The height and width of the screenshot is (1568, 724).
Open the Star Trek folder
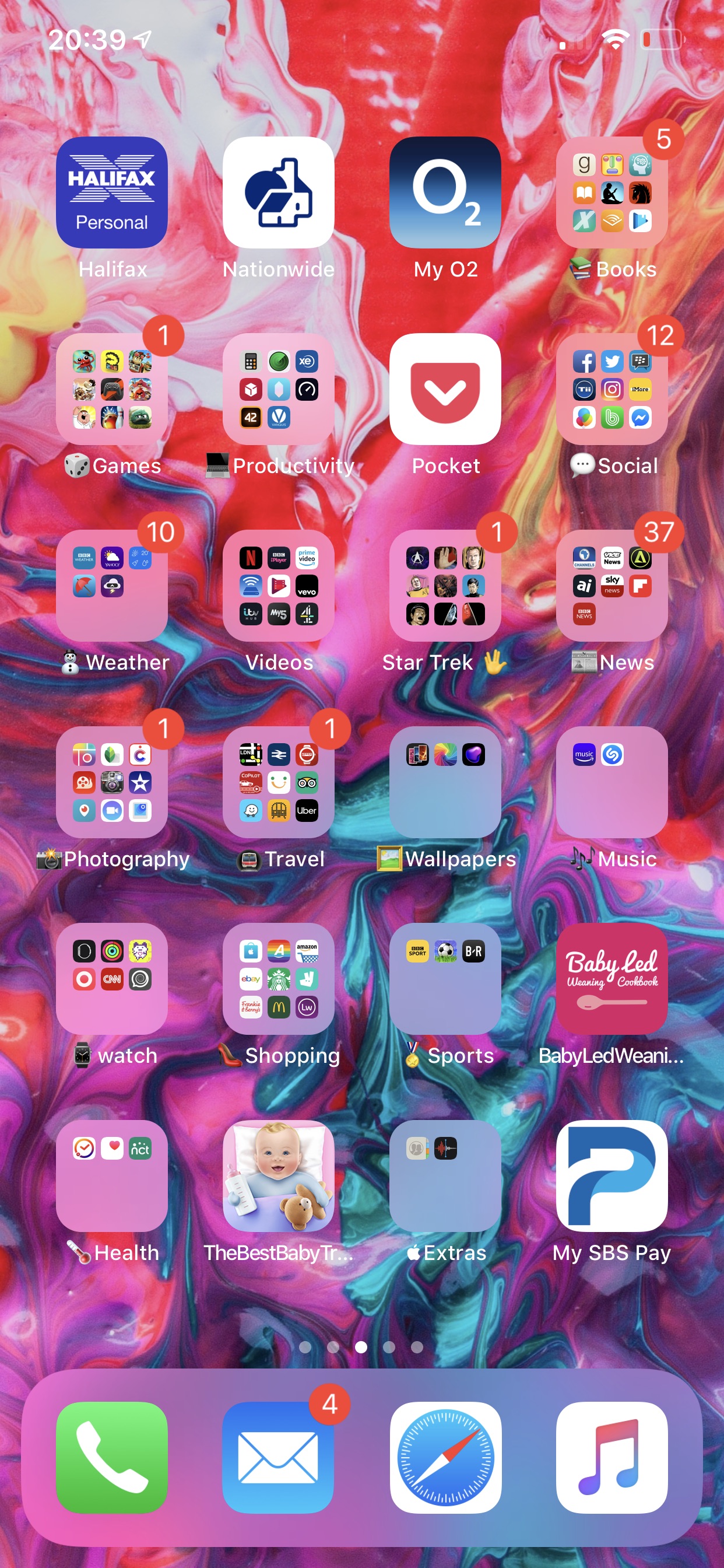pos(445,586)
